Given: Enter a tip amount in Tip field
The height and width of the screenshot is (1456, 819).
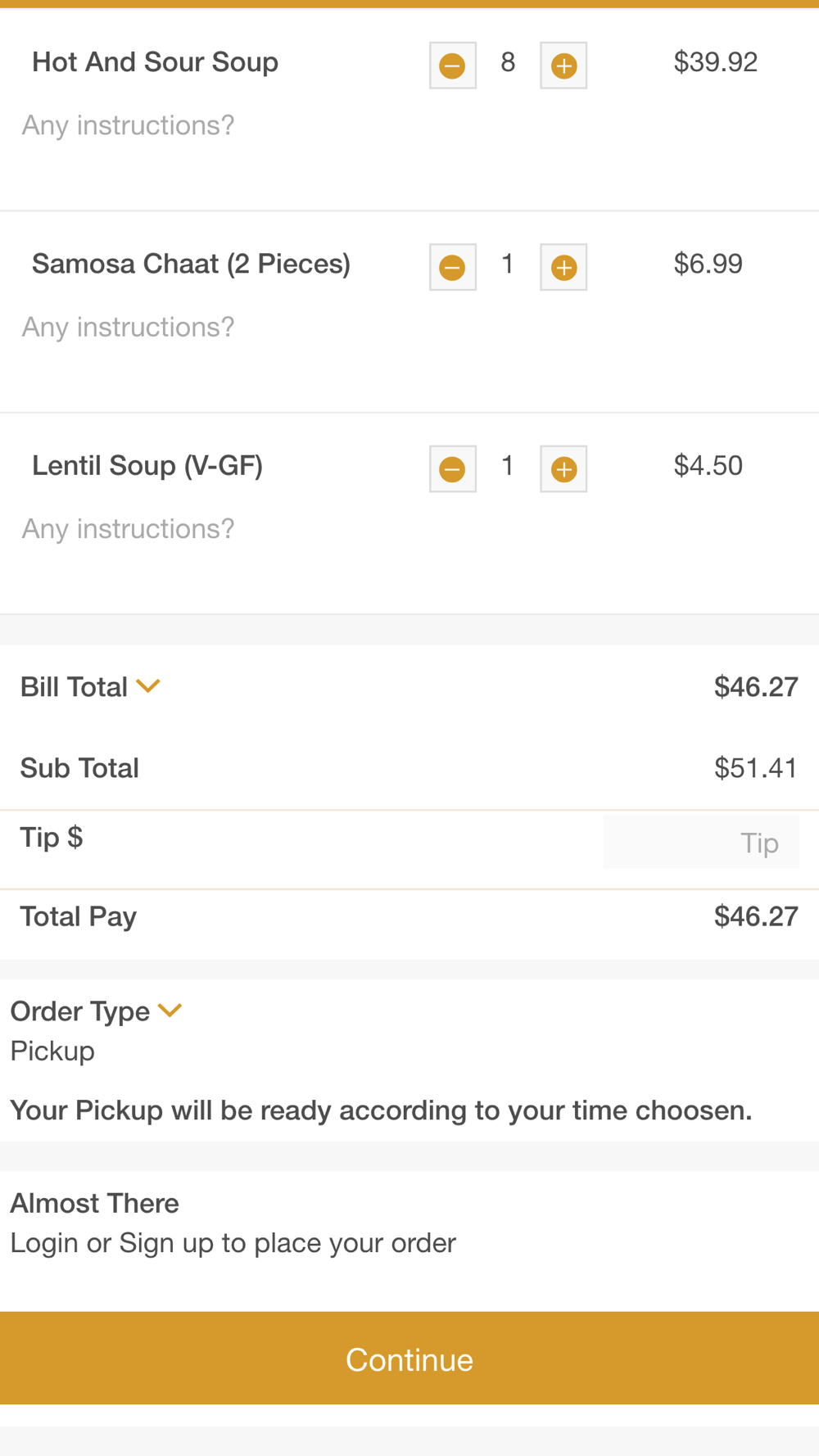Looking at the screenshot, I should click(x=701, y=842).
